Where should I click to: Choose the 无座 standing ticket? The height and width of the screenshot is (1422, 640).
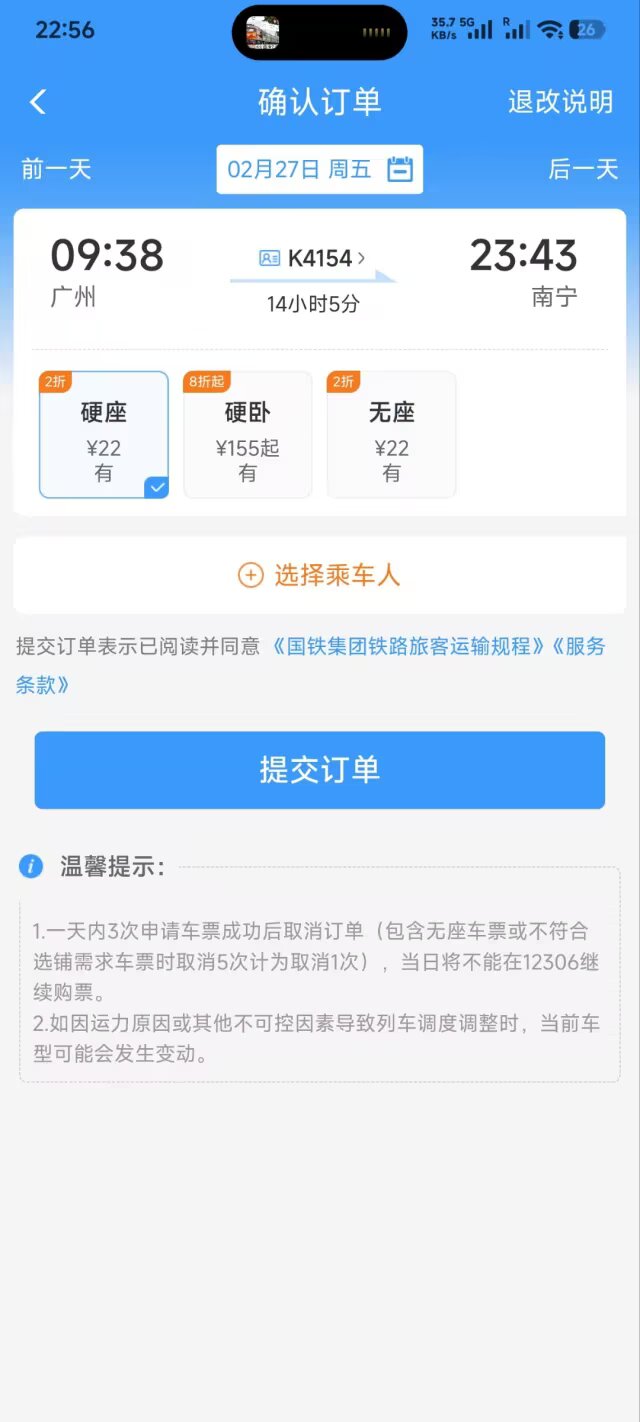[x=391, y=434]
